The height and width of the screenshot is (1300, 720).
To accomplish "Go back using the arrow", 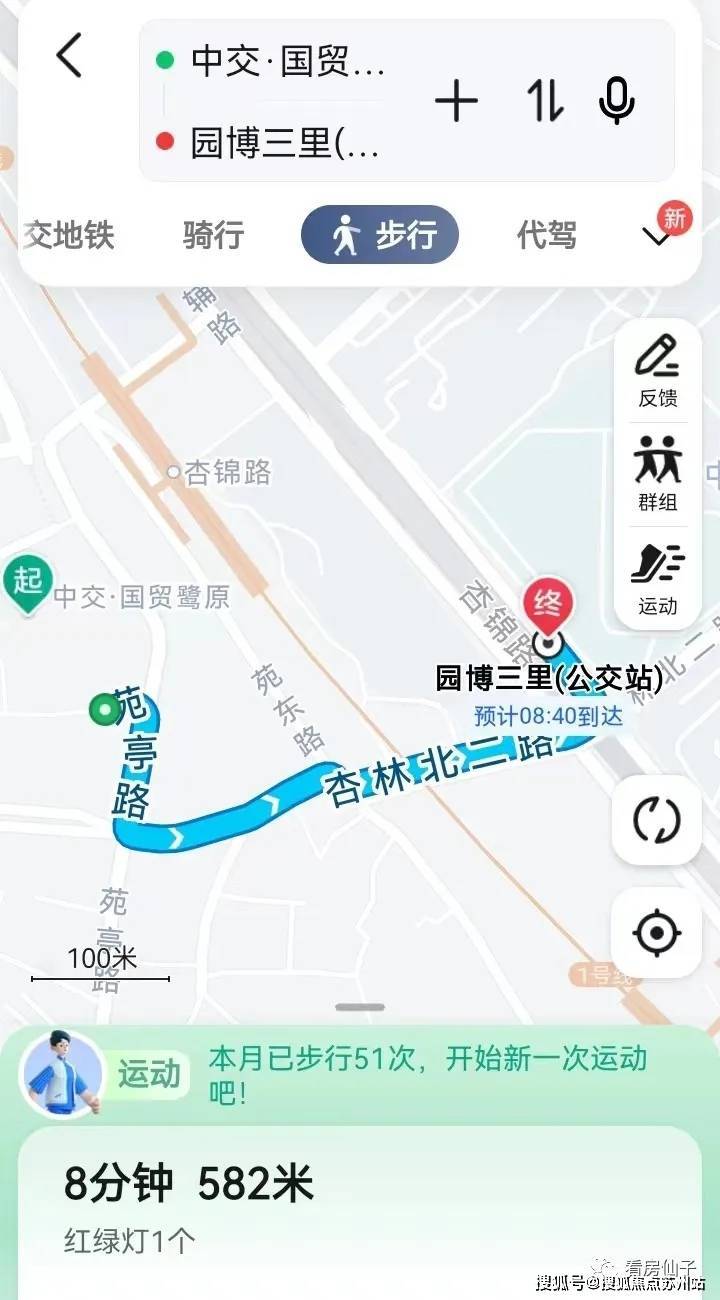I will point(69,55).
